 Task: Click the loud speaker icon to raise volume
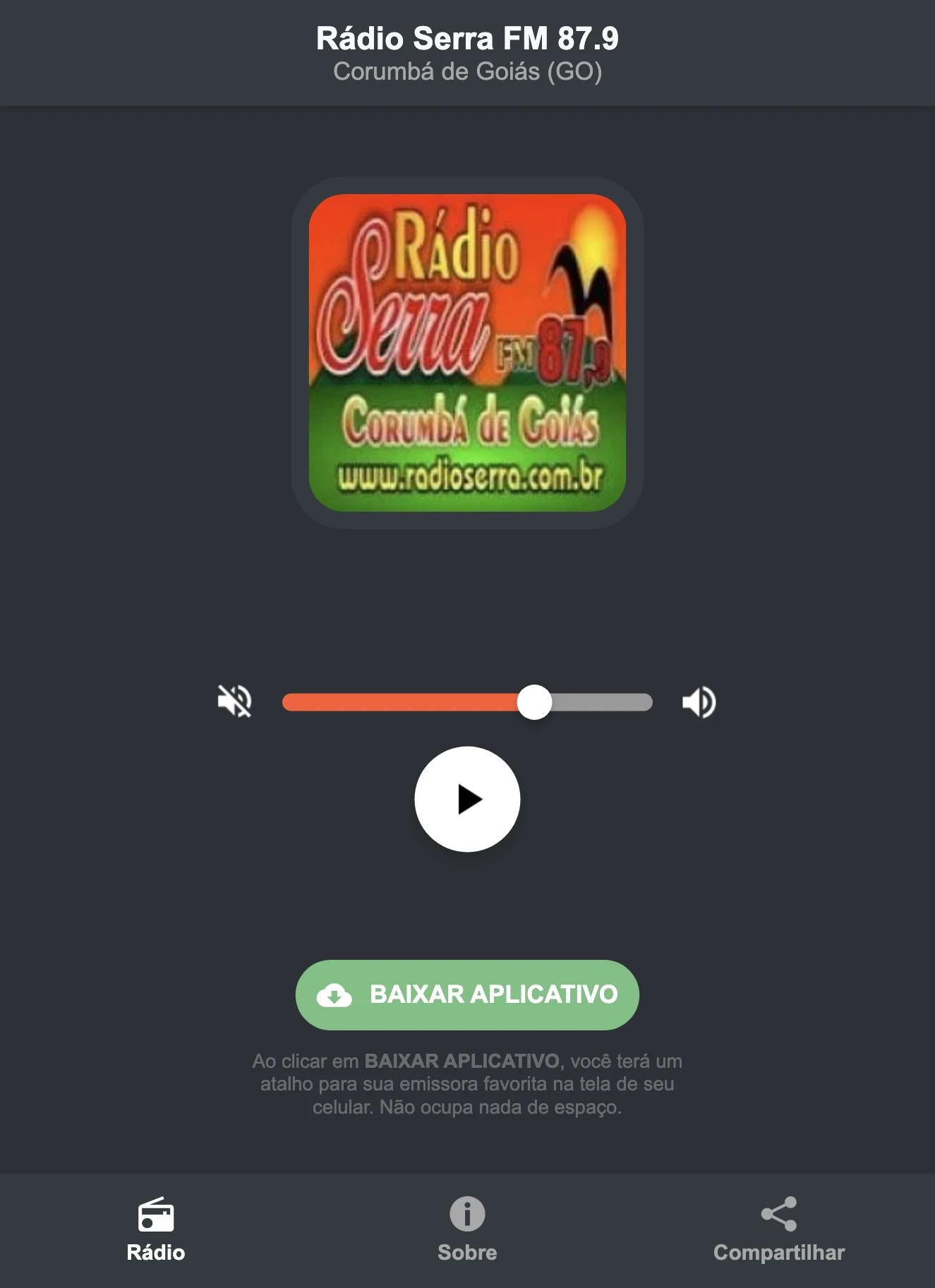pos(699,701)
